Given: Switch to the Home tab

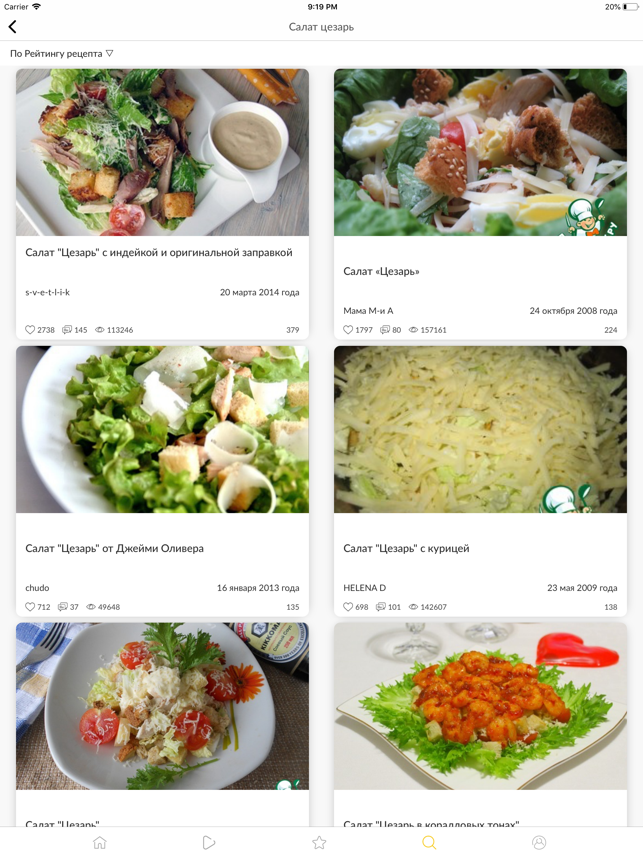Looking at the screenshot, I should pos(100,843).
